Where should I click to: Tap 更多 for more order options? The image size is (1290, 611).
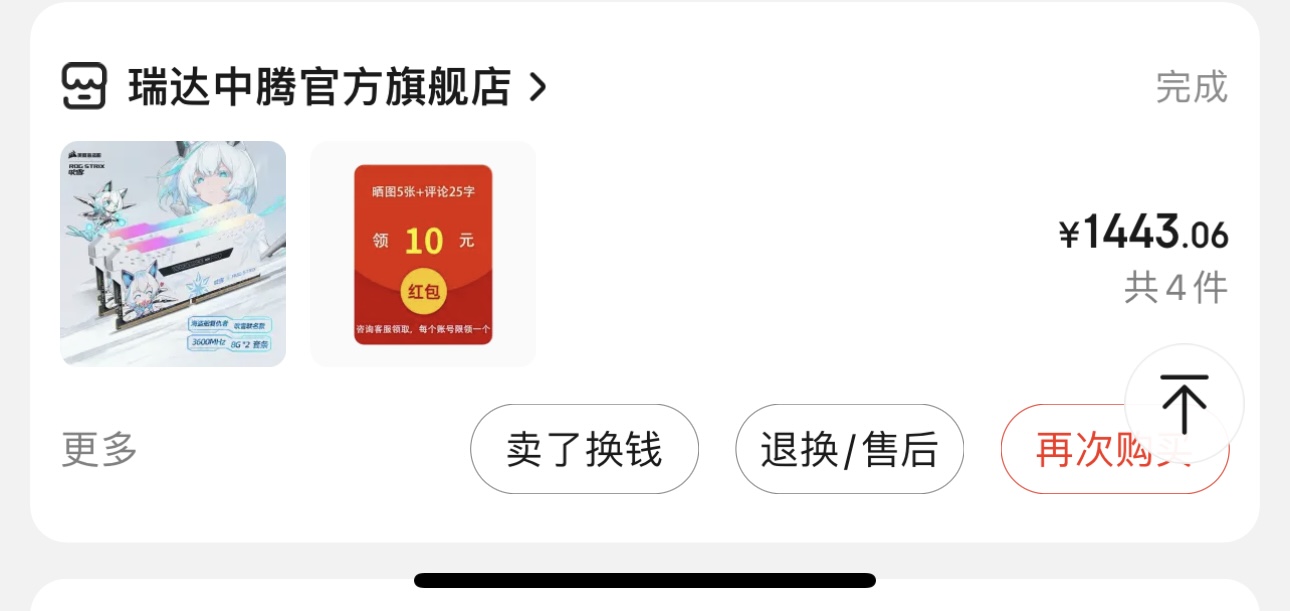click(100, 449)
